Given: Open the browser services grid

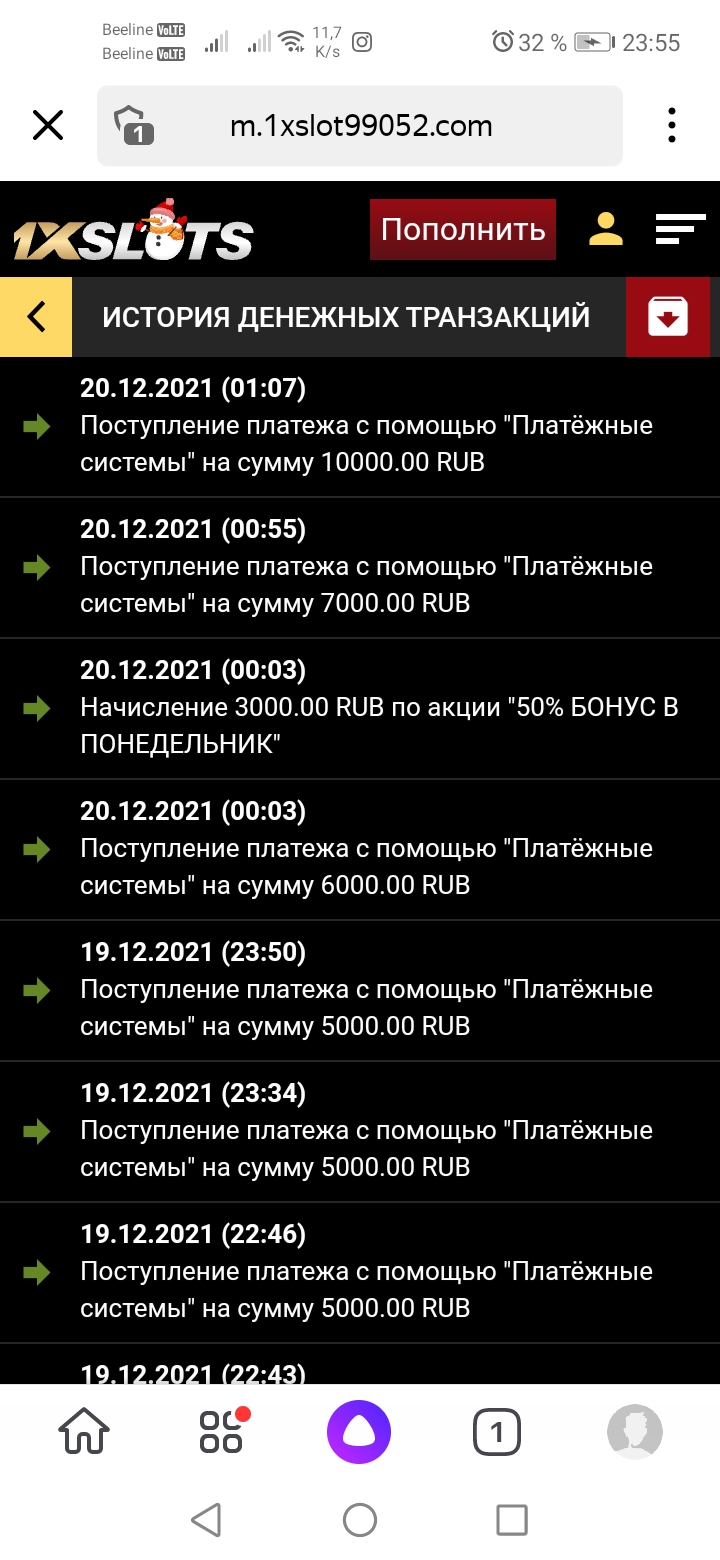Looking at the screenshot, I should (223, 1432).
